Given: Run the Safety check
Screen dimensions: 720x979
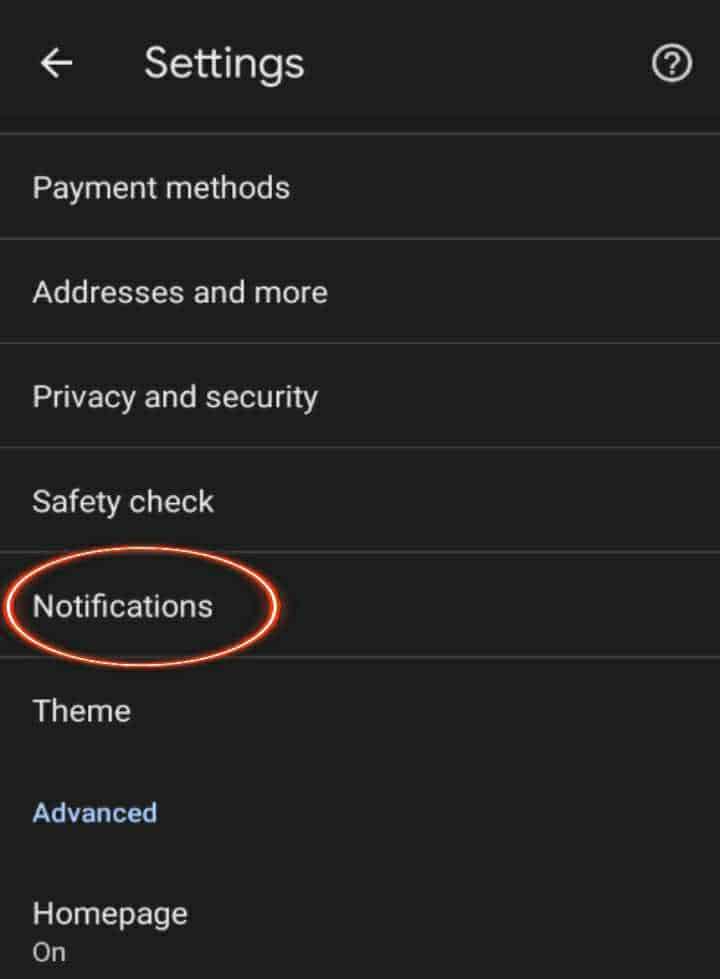Looking at the screenshot, I should 123,501.
